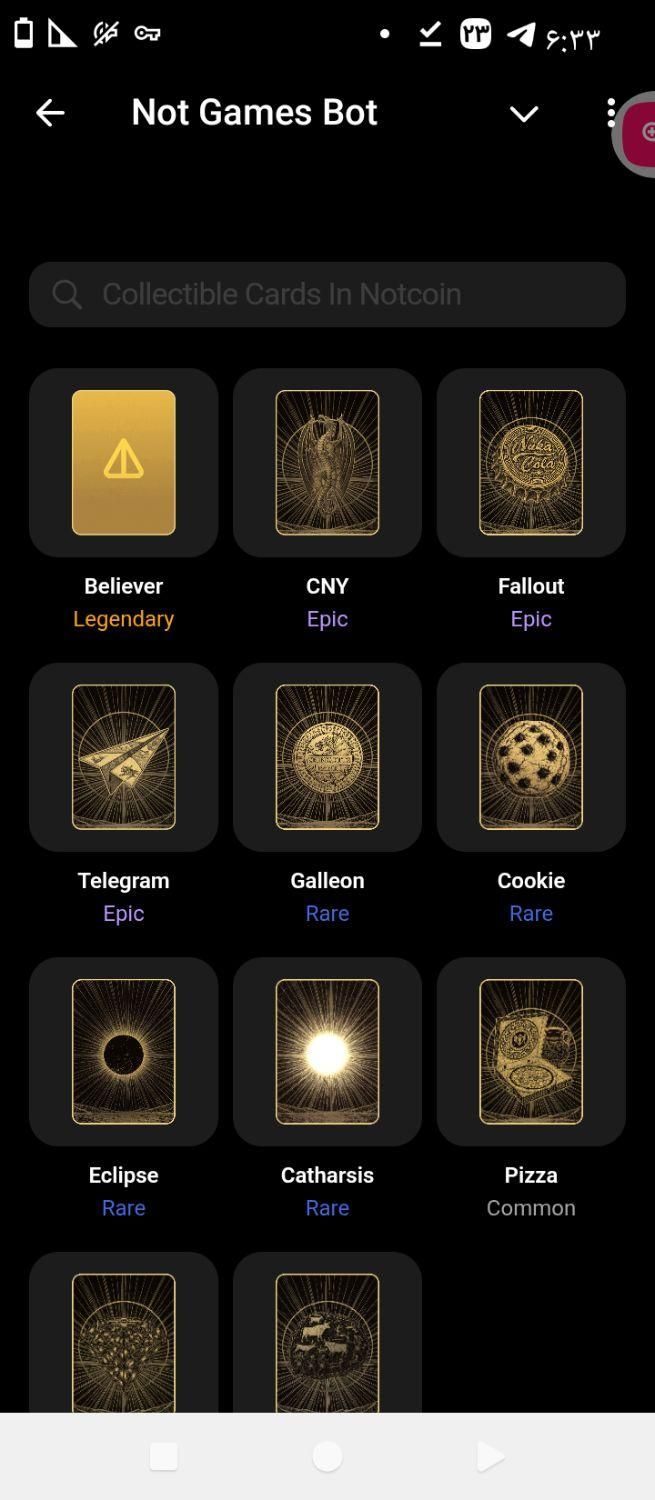655x1500 pixels.
Task: Open the Pizza common card
Action: pos(531,1051)
